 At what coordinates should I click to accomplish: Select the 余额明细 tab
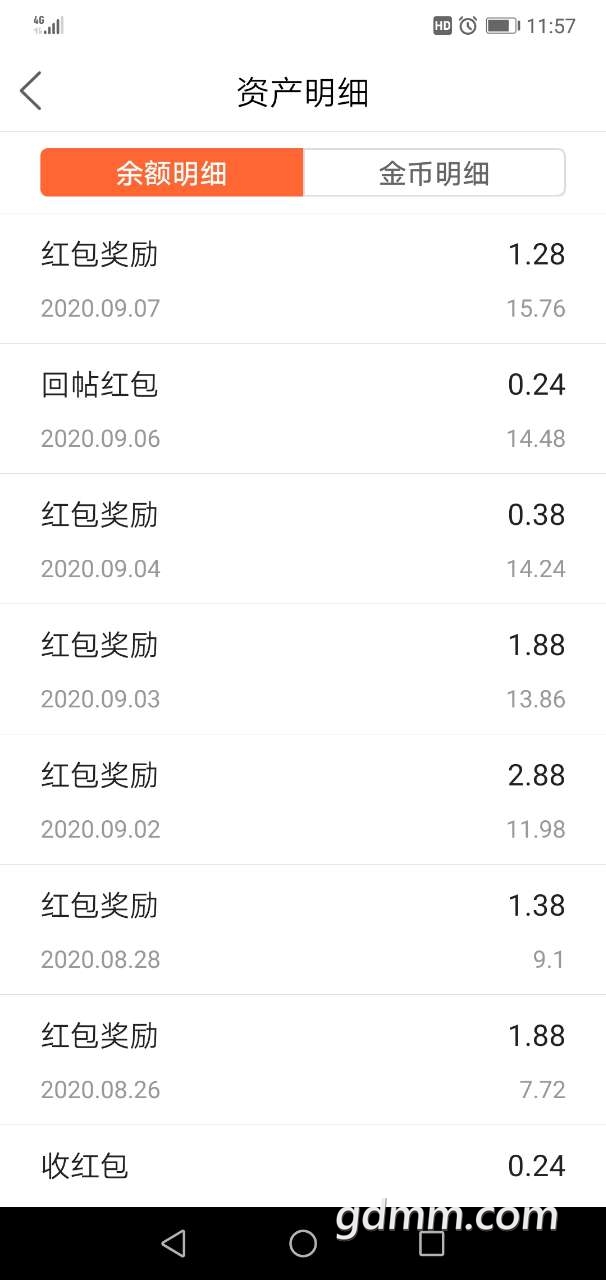tap(172, 173)
